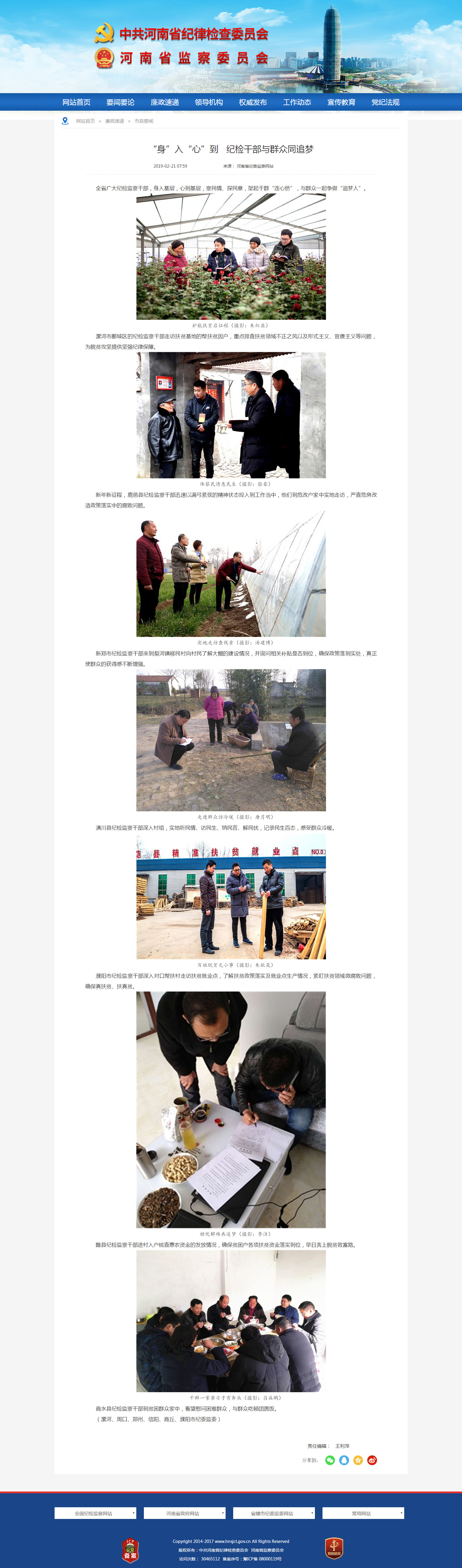The height and width of the screenshot is (1568, 462).
Task: Expand the 河南省政府网站 dropdown
Action: point(185,1513)
